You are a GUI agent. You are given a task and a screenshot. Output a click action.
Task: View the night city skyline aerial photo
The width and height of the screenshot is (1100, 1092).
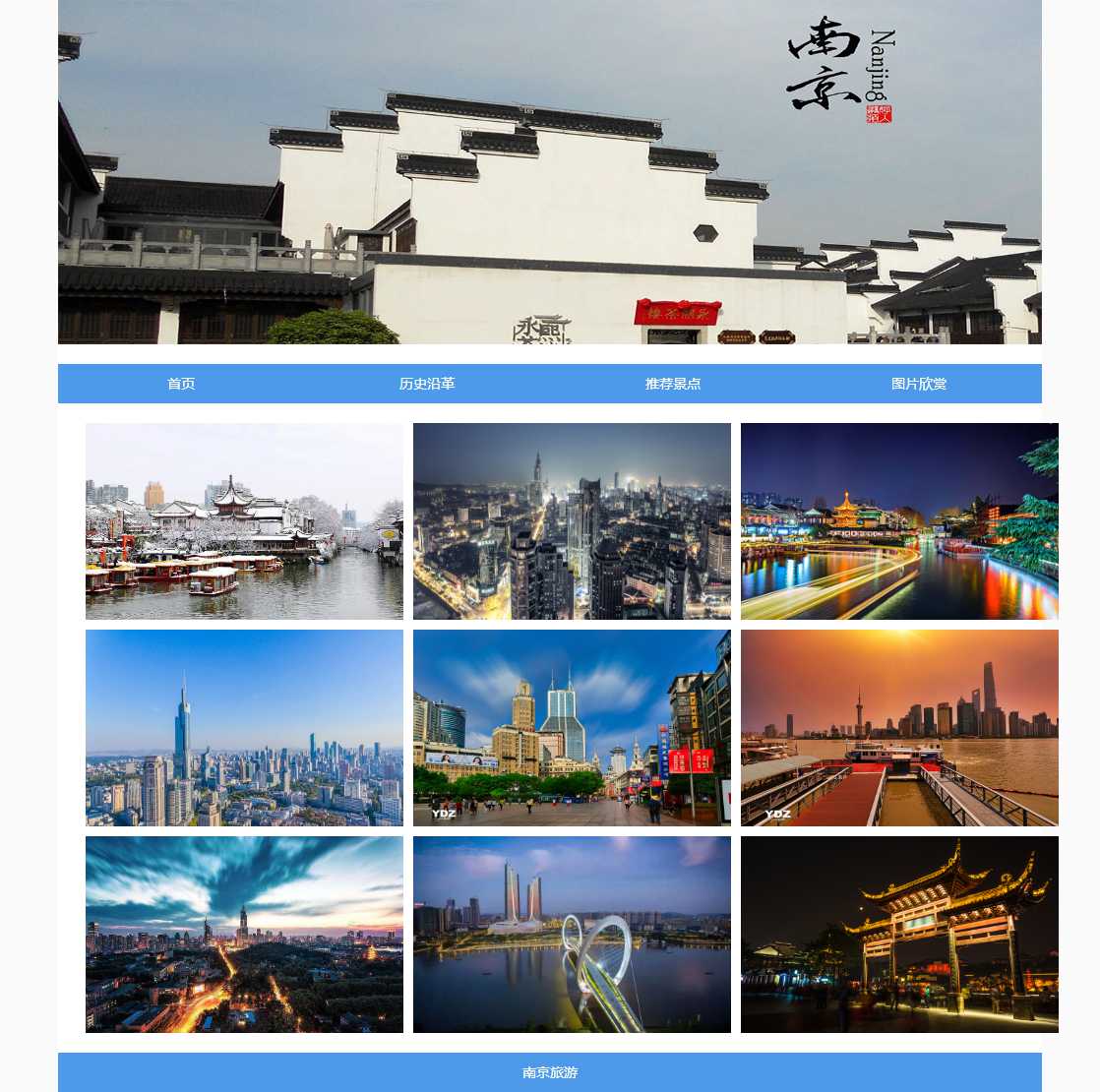tap(572, 521)
